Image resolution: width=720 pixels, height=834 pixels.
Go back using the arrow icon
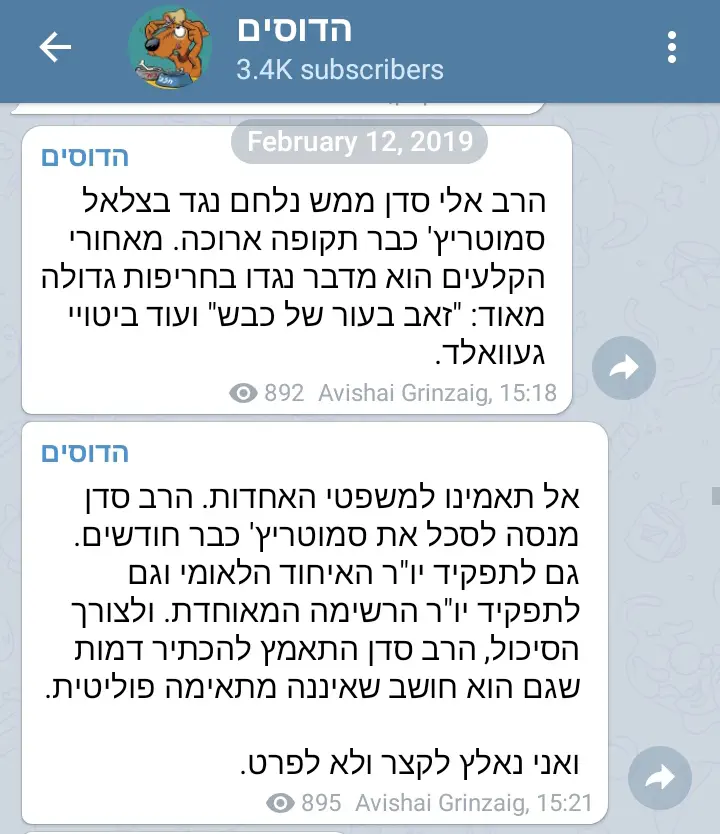(55, 48)
